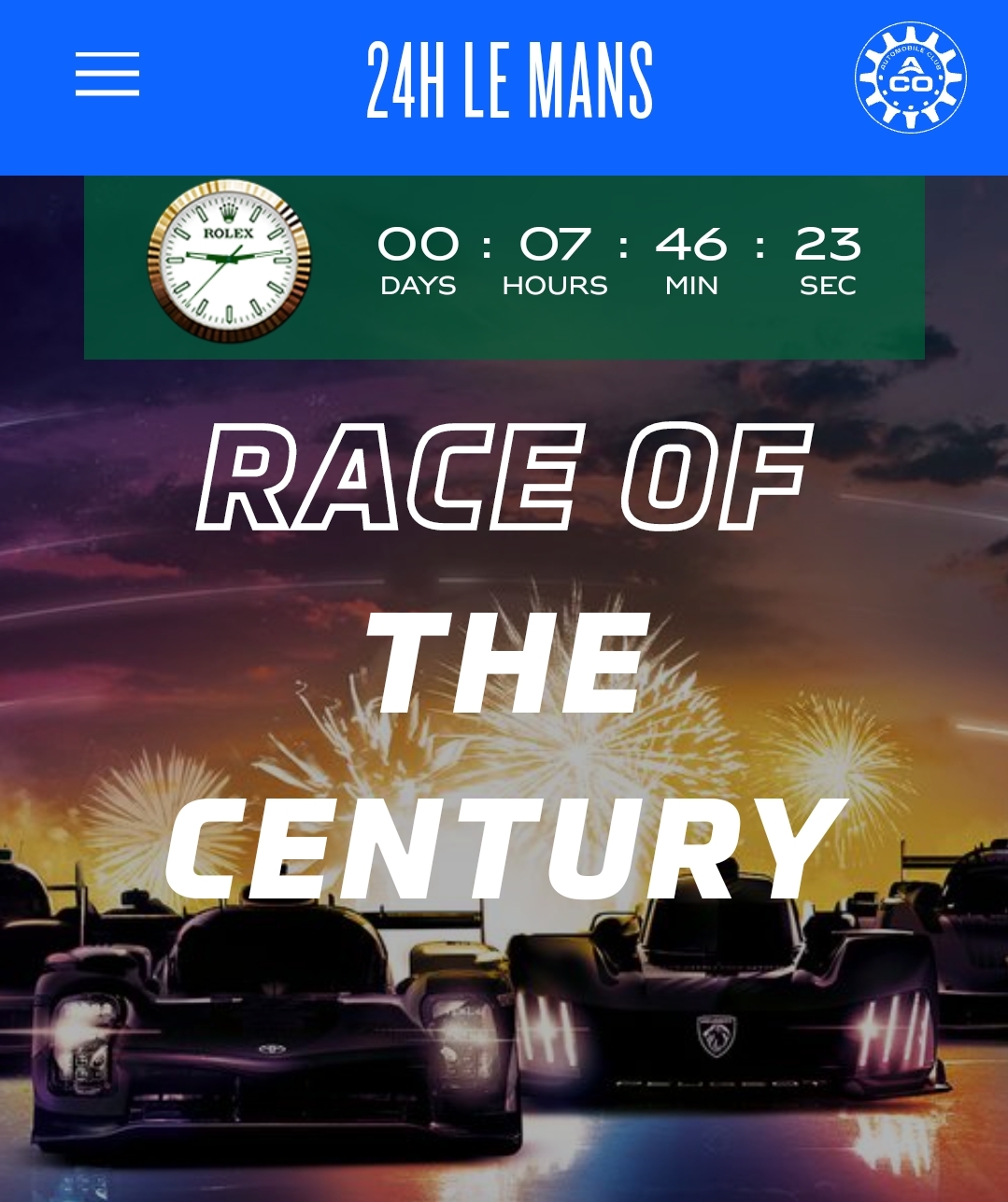Viewport: 1008px width, 1202px height.
Task: Open the hamburger navigation menu
Action: tap(107, 75)
